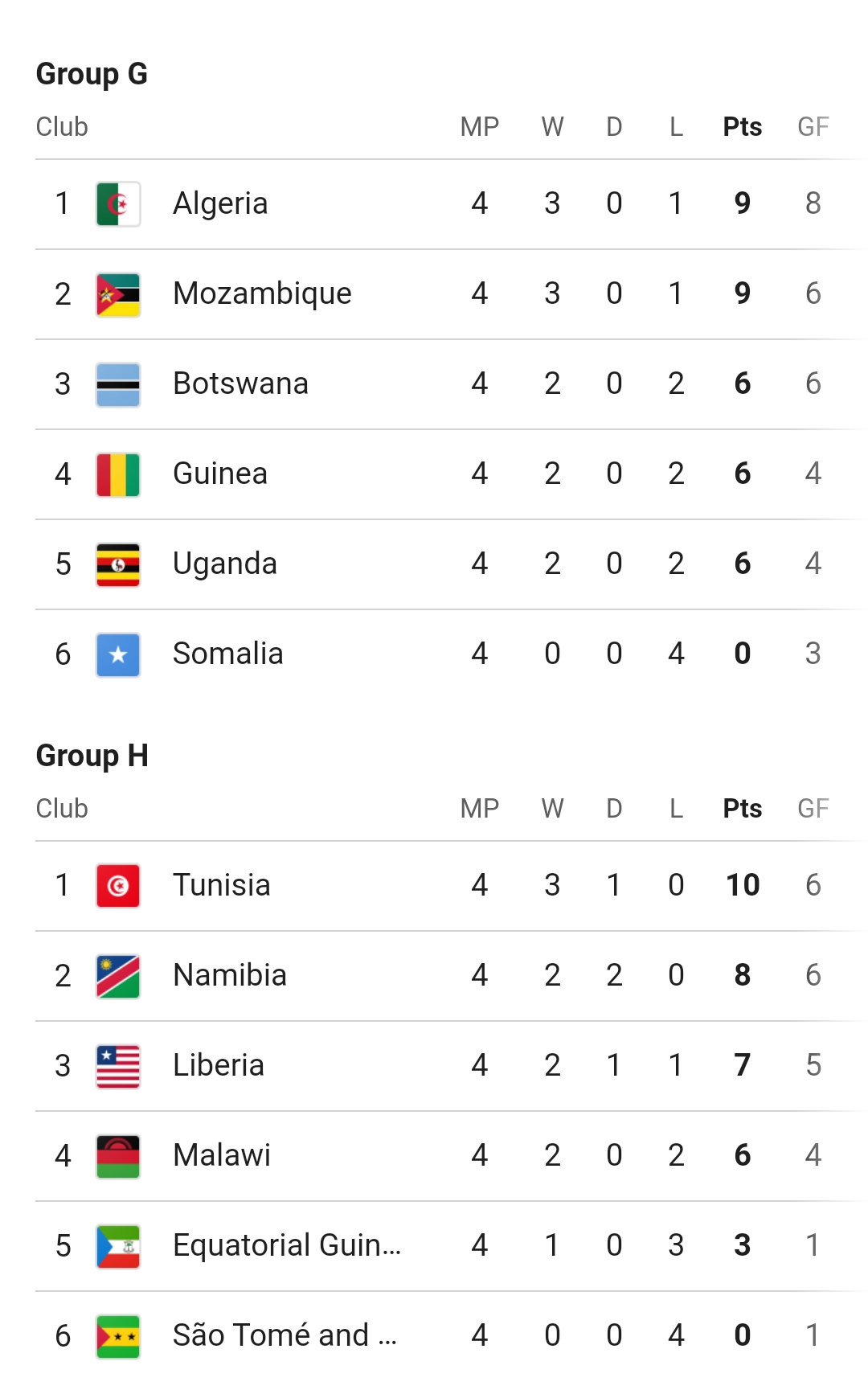Viewport: 868px width, 1390px height.
Task: Open the Guinea row
Action: click(220, 474)
